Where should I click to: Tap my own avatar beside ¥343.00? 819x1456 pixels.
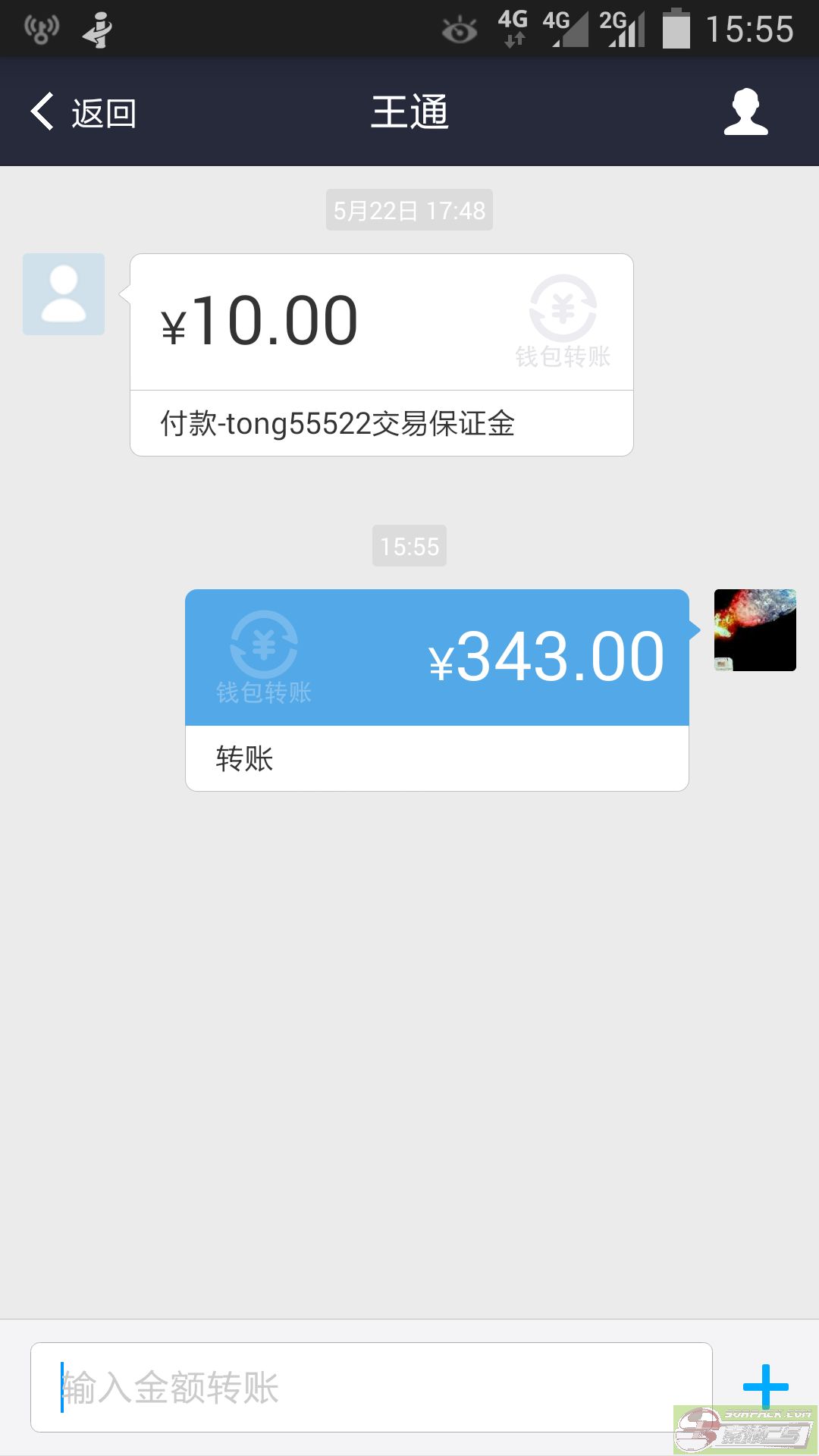click(x=755, y=630)
